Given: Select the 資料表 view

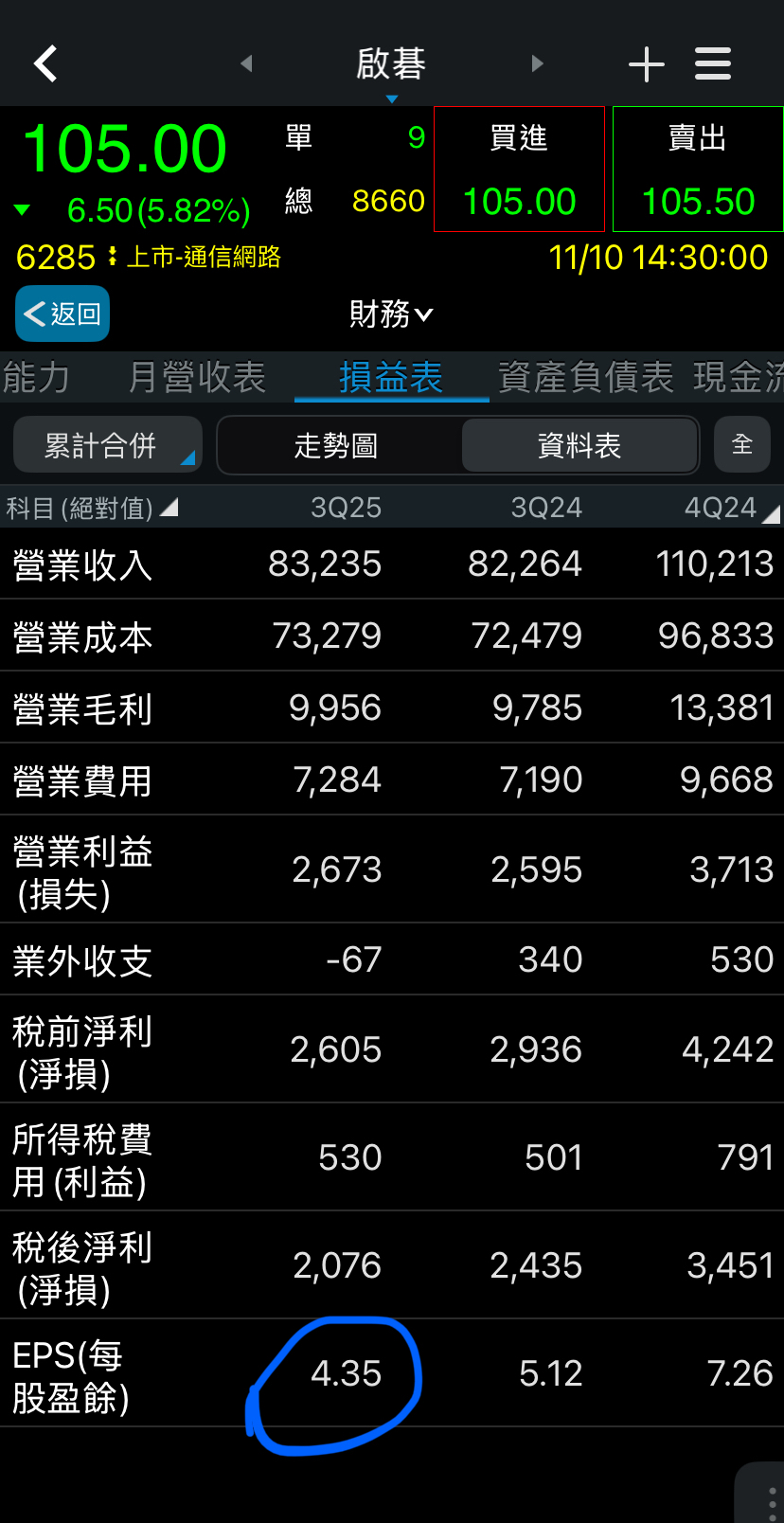Looking at the screenshot, I should 579,445.
